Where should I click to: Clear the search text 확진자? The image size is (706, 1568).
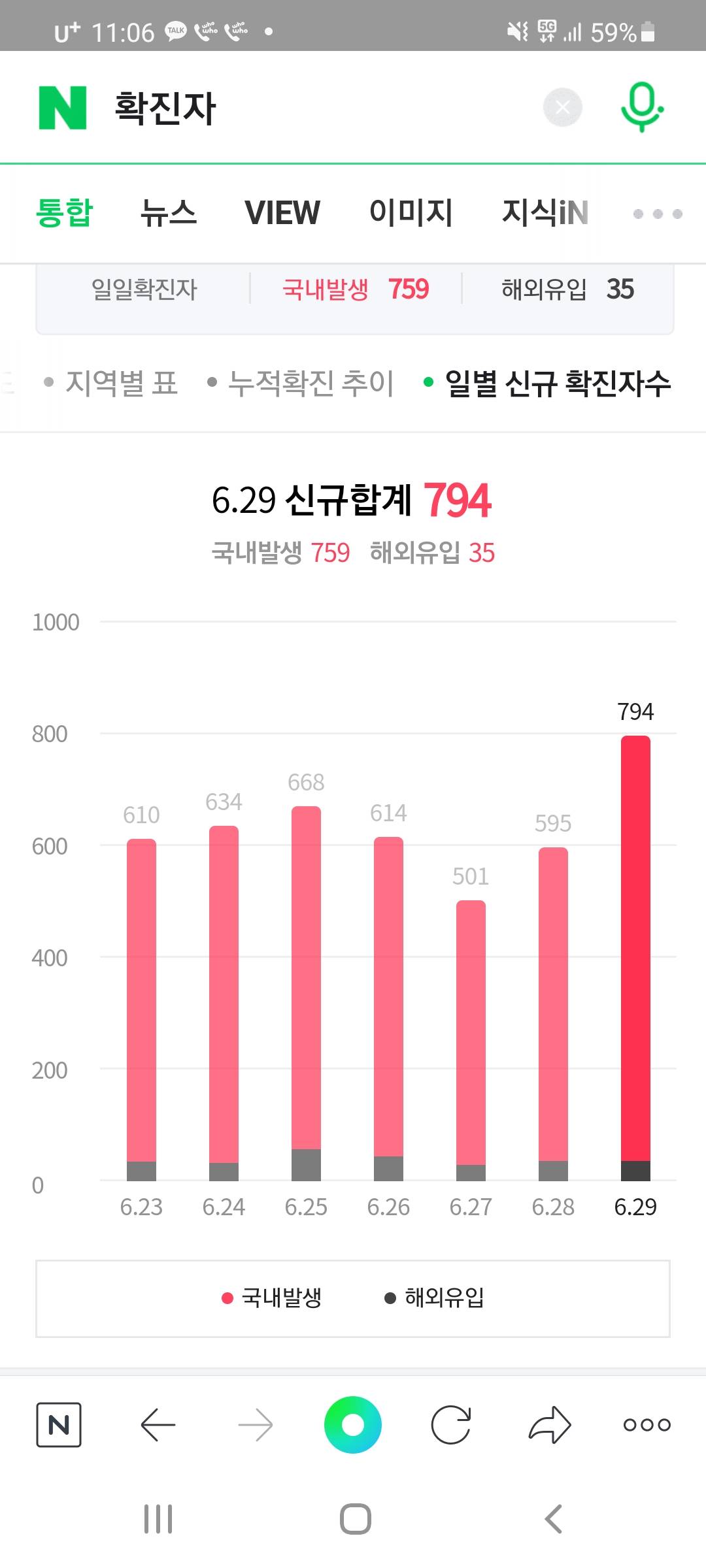pos(563,107)
